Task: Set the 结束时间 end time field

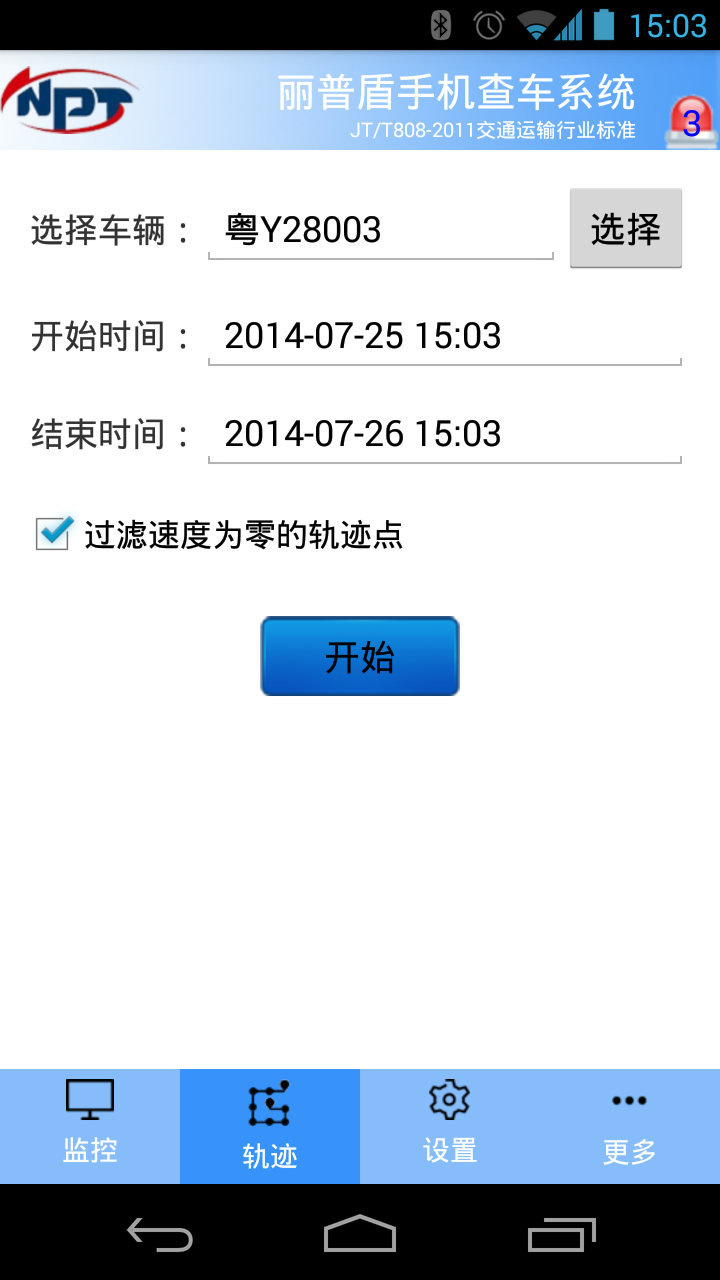Action: point(444,434)
